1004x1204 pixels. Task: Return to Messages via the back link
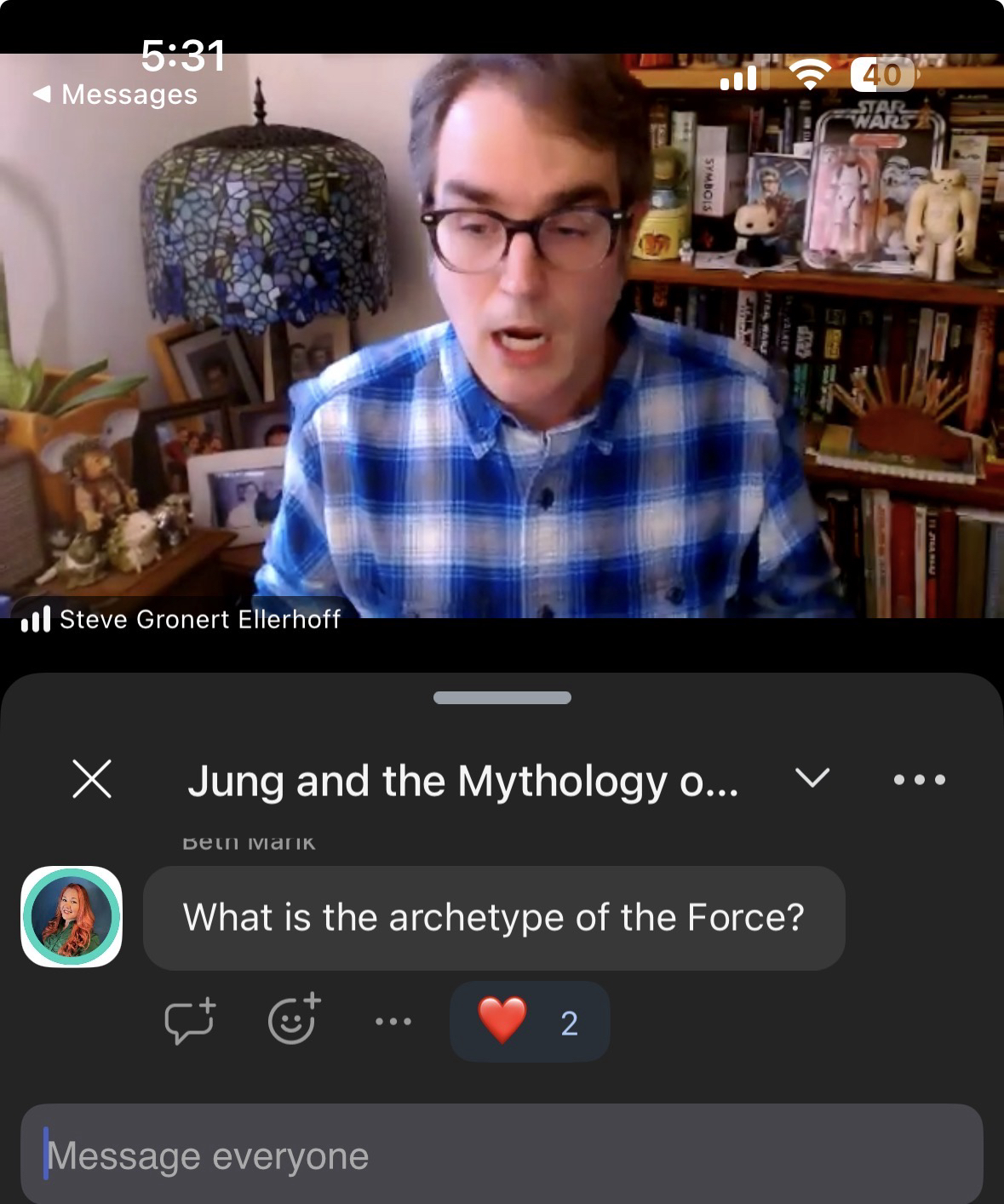pyautogui.click(x=115, y=94)
